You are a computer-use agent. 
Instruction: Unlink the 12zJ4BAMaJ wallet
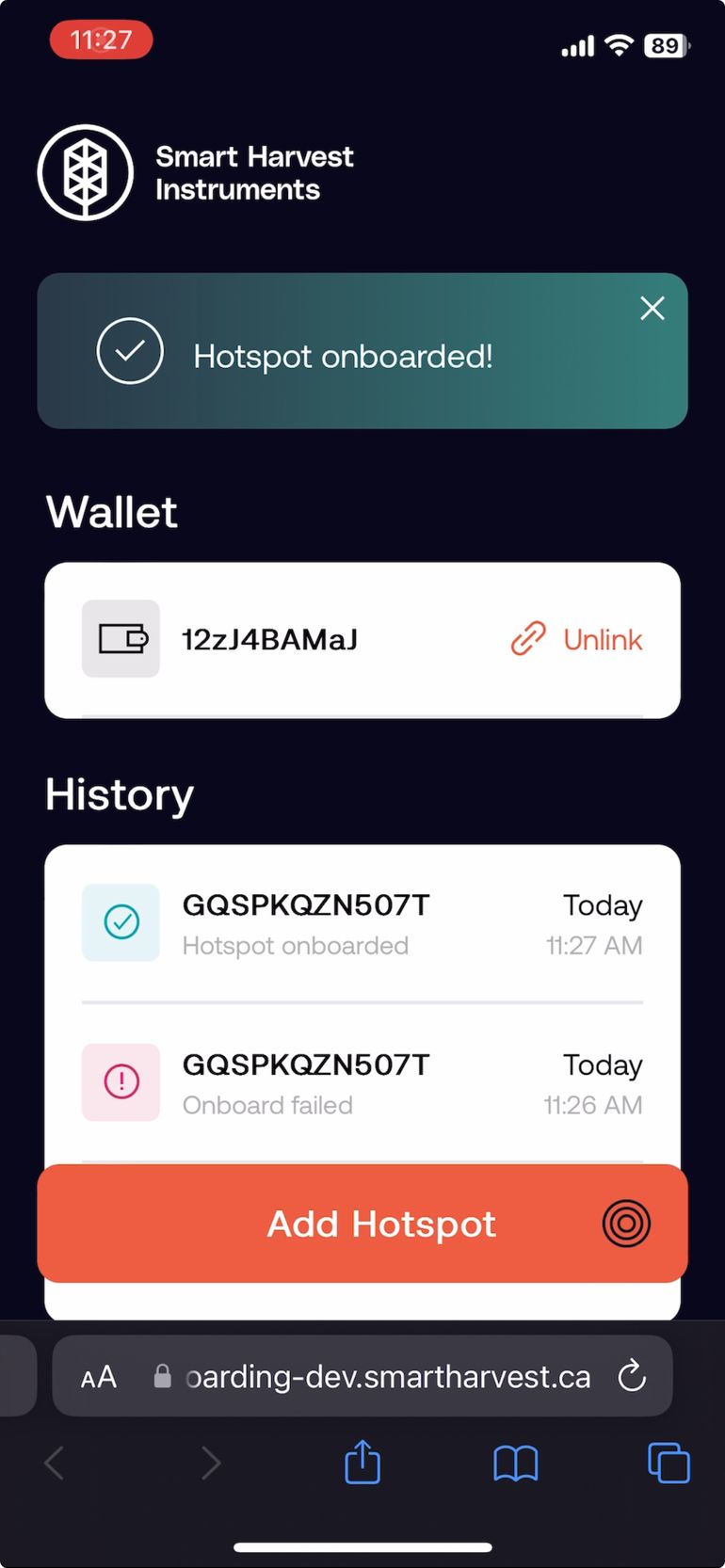click(x=577, y=640)
